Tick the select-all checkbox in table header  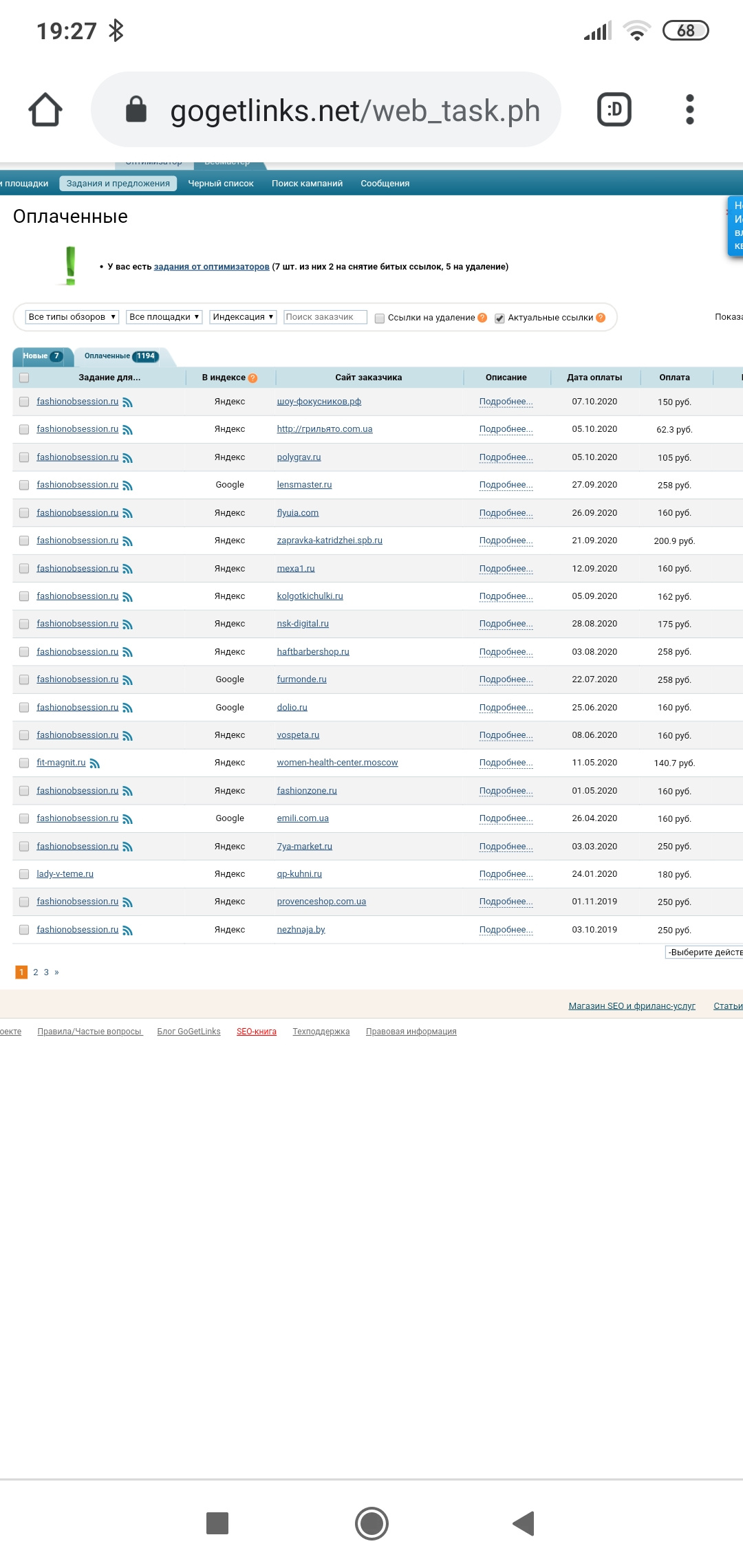pyautogui.click(x=24, y=378)
